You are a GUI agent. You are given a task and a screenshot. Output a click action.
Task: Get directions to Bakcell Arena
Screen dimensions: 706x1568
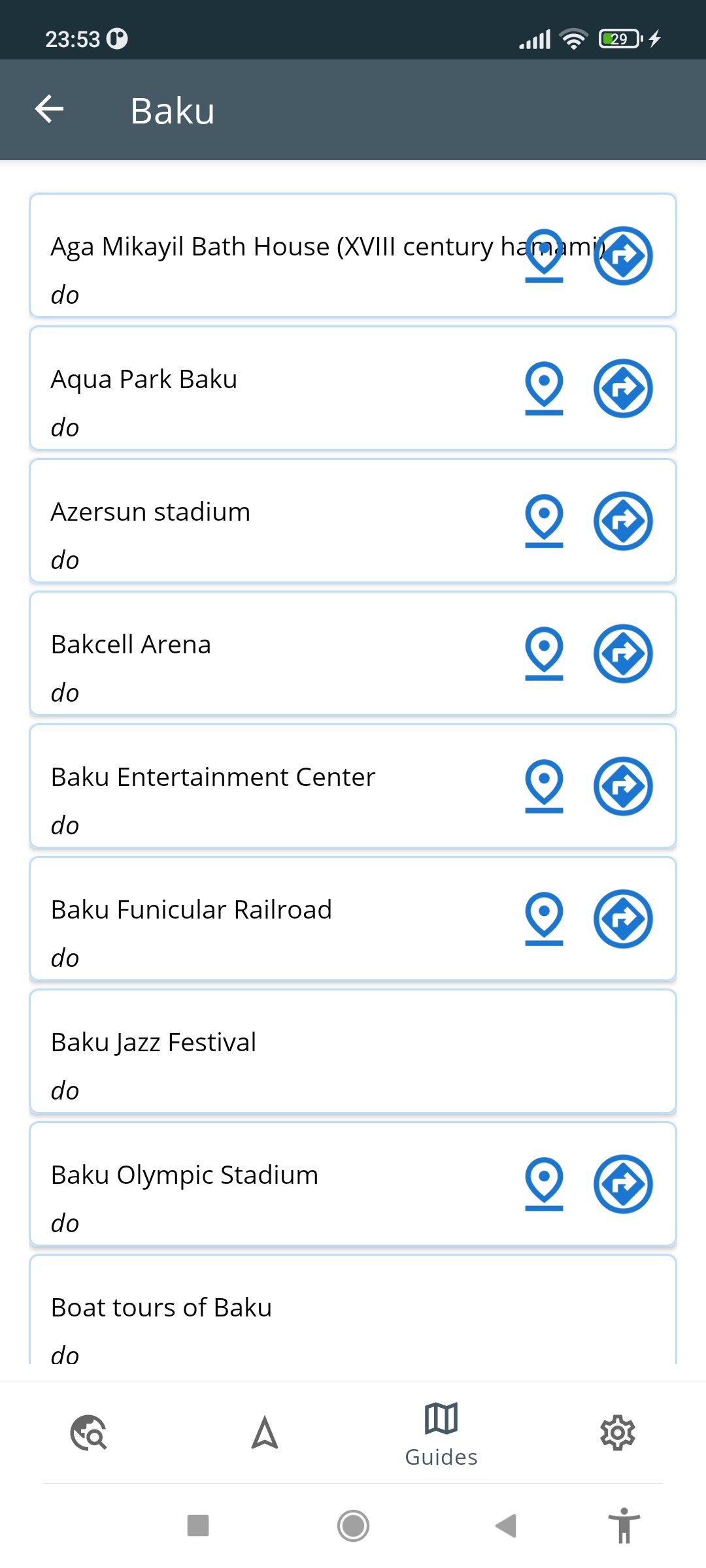click(x=623, y=653)
